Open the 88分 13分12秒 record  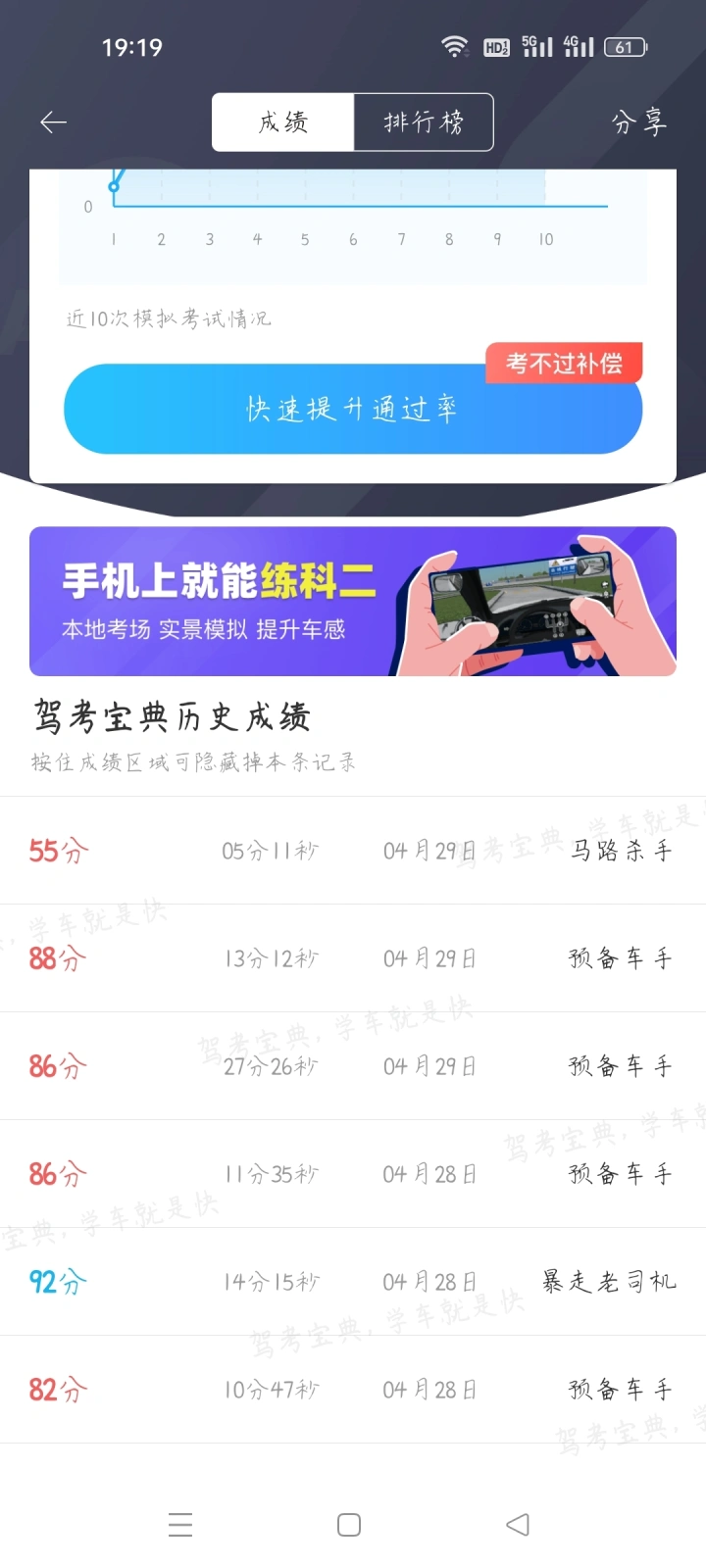(352, 957)
